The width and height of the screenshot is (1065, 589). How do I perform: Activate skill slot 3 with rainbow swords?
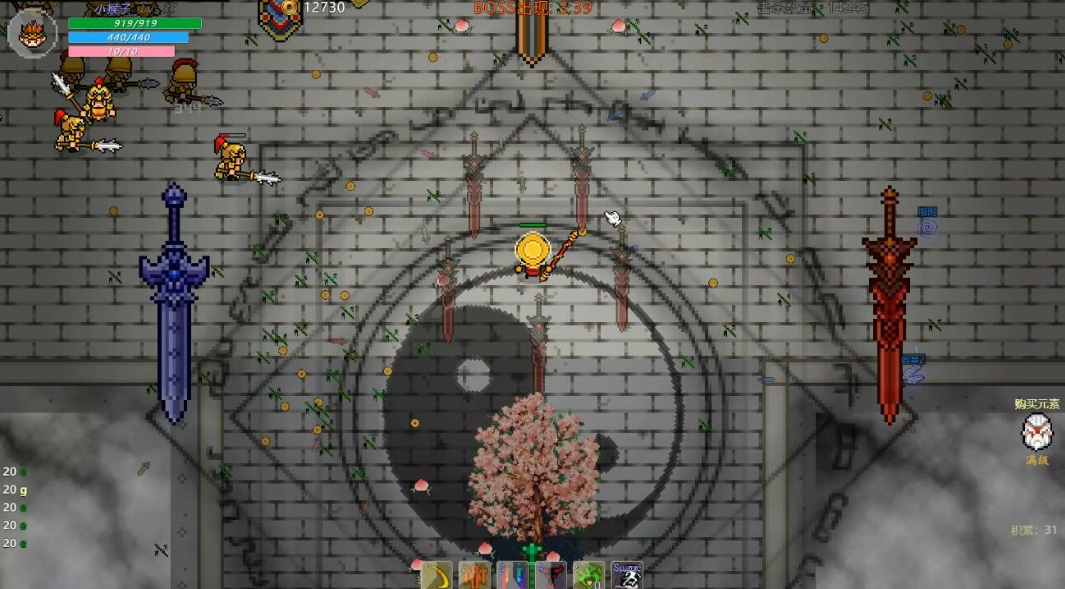pos(513,575)
